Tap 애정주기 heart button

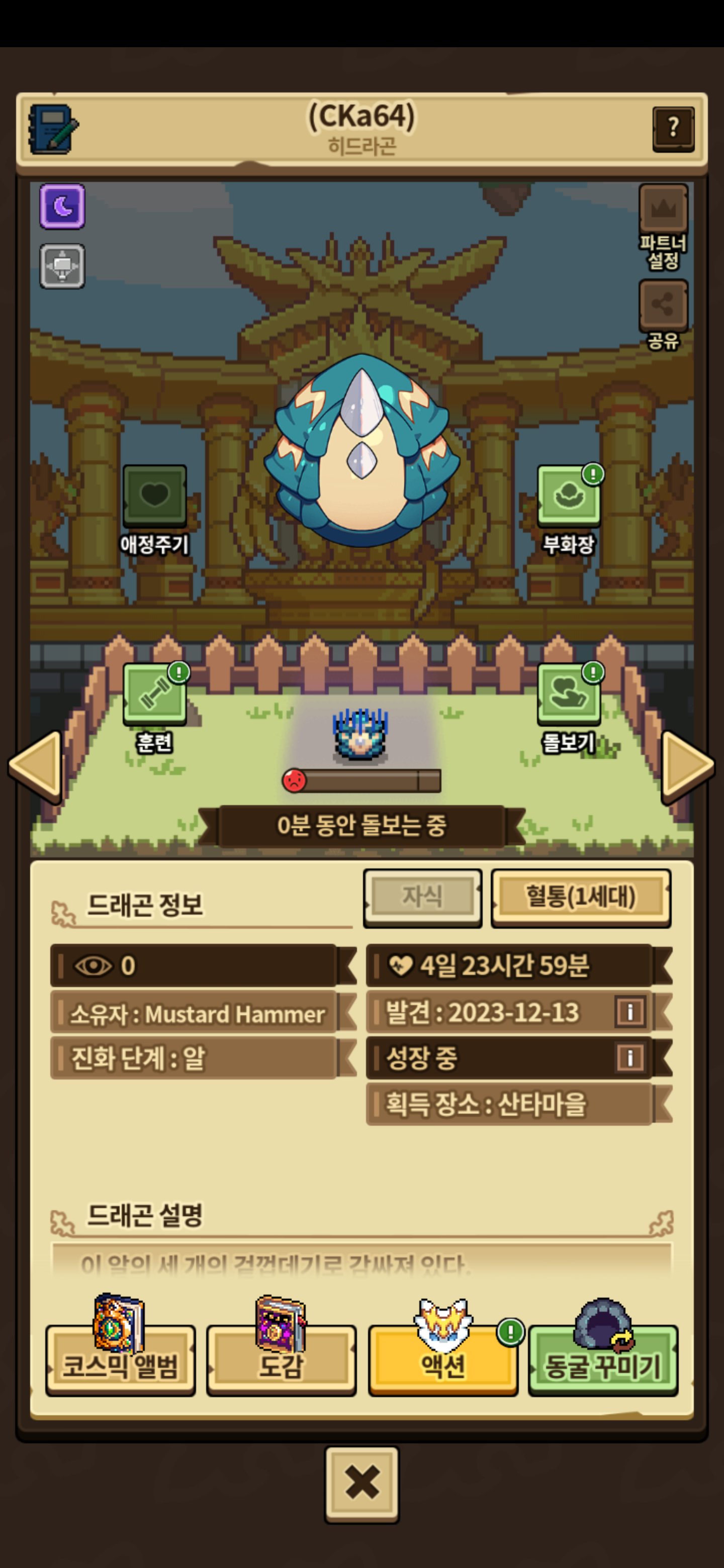coord(155,496)
